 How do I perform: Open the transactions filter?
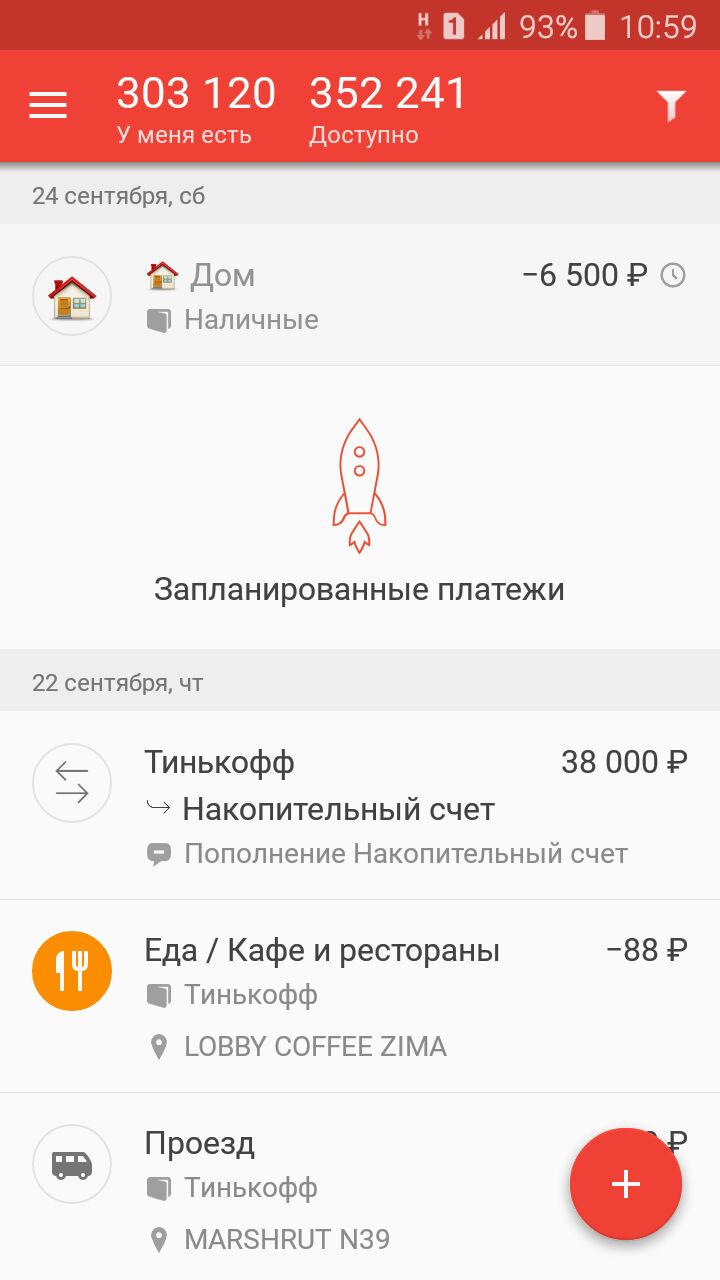coord(671,106)
